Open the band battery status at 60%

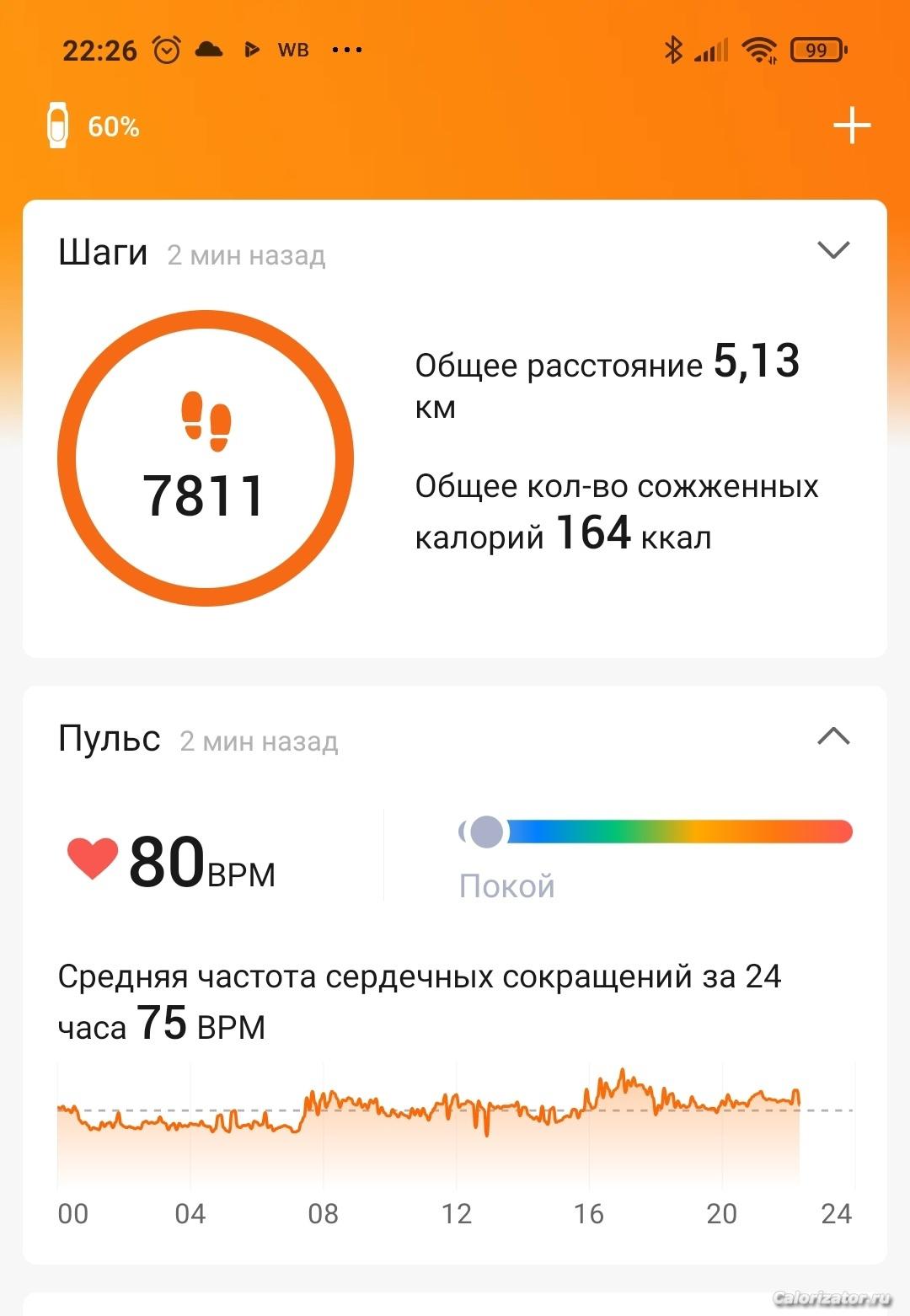pyautogui.click(x=93, y=126)
